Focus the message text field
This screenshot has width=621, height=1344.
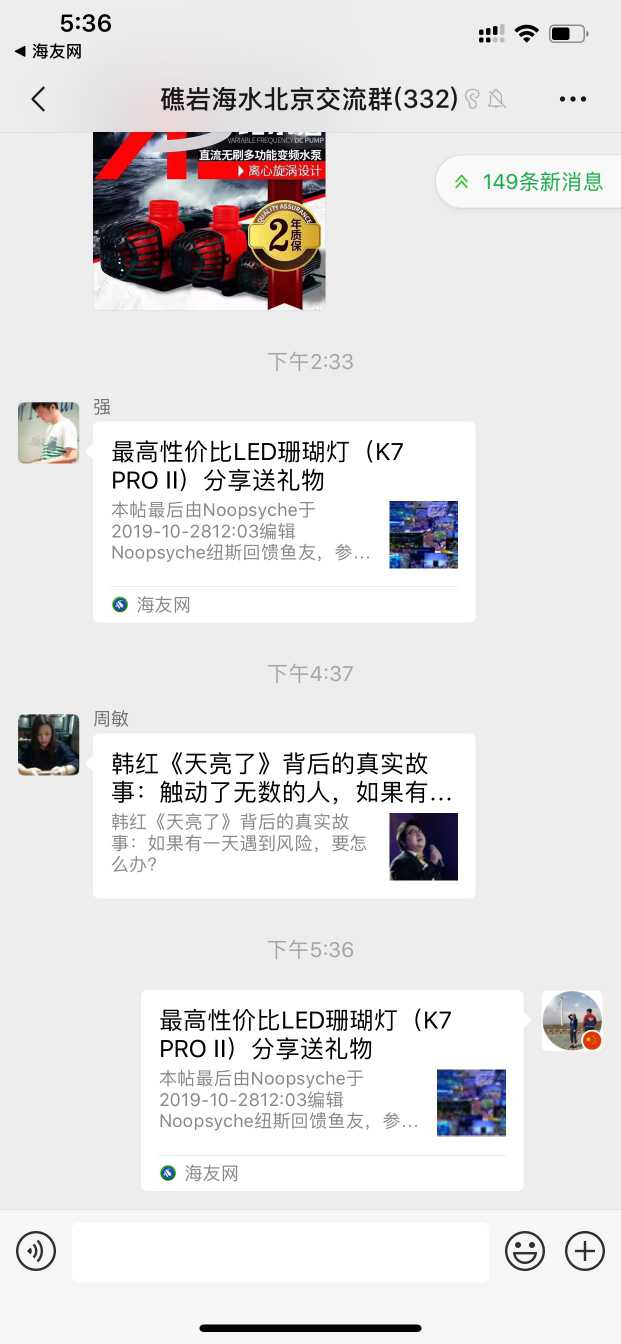pos(280,1251)
